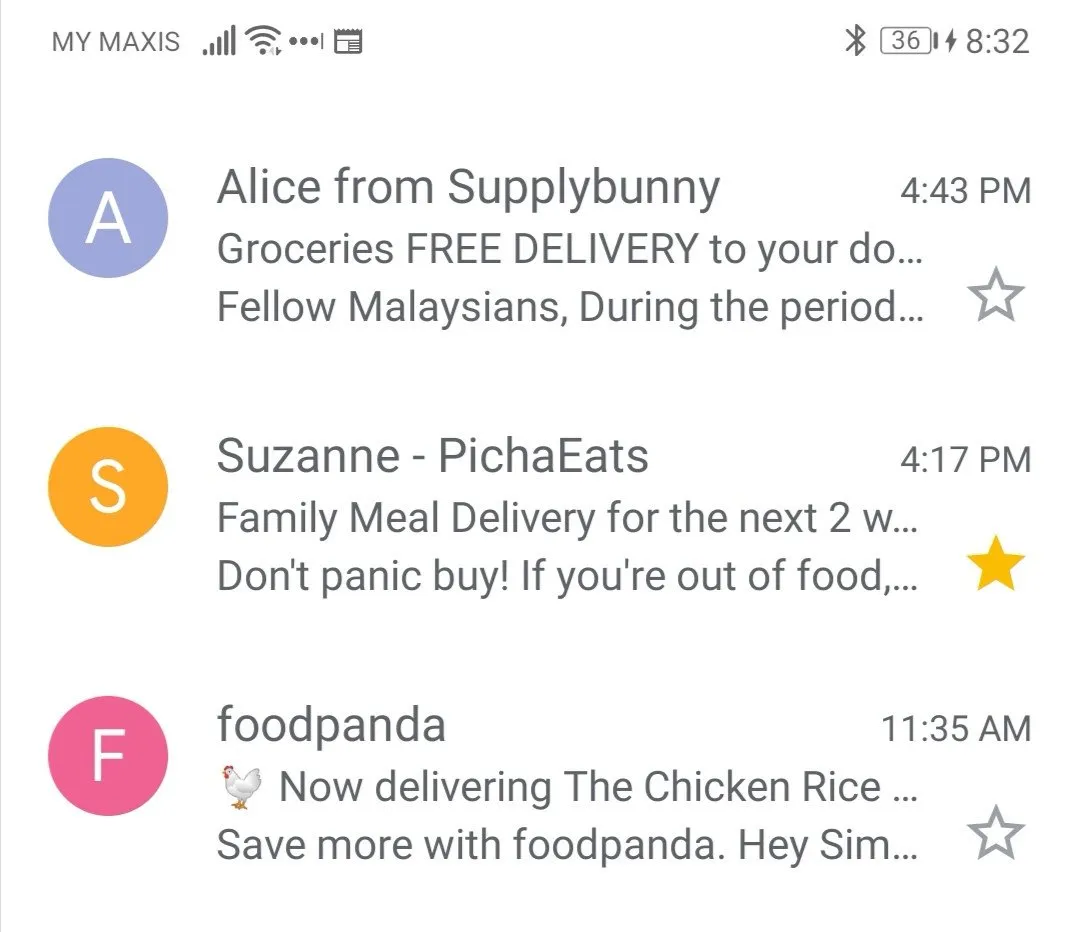This screenshot has height=932, width=1080.
Task: Unstar the PichaEats Family Meal email
Action: coord(996,568)
